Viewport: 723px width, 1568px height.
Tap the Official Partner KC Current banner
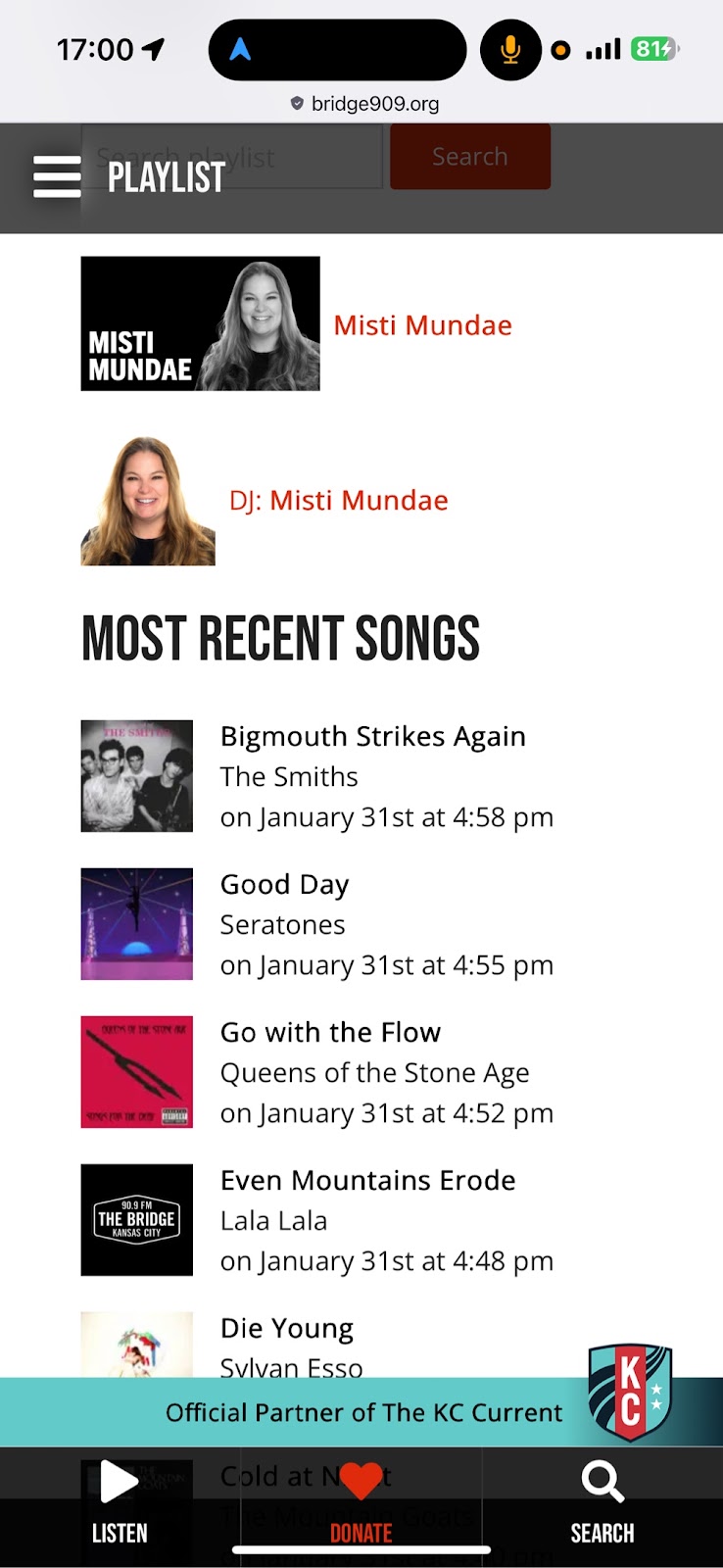[x=361, y=1412]
